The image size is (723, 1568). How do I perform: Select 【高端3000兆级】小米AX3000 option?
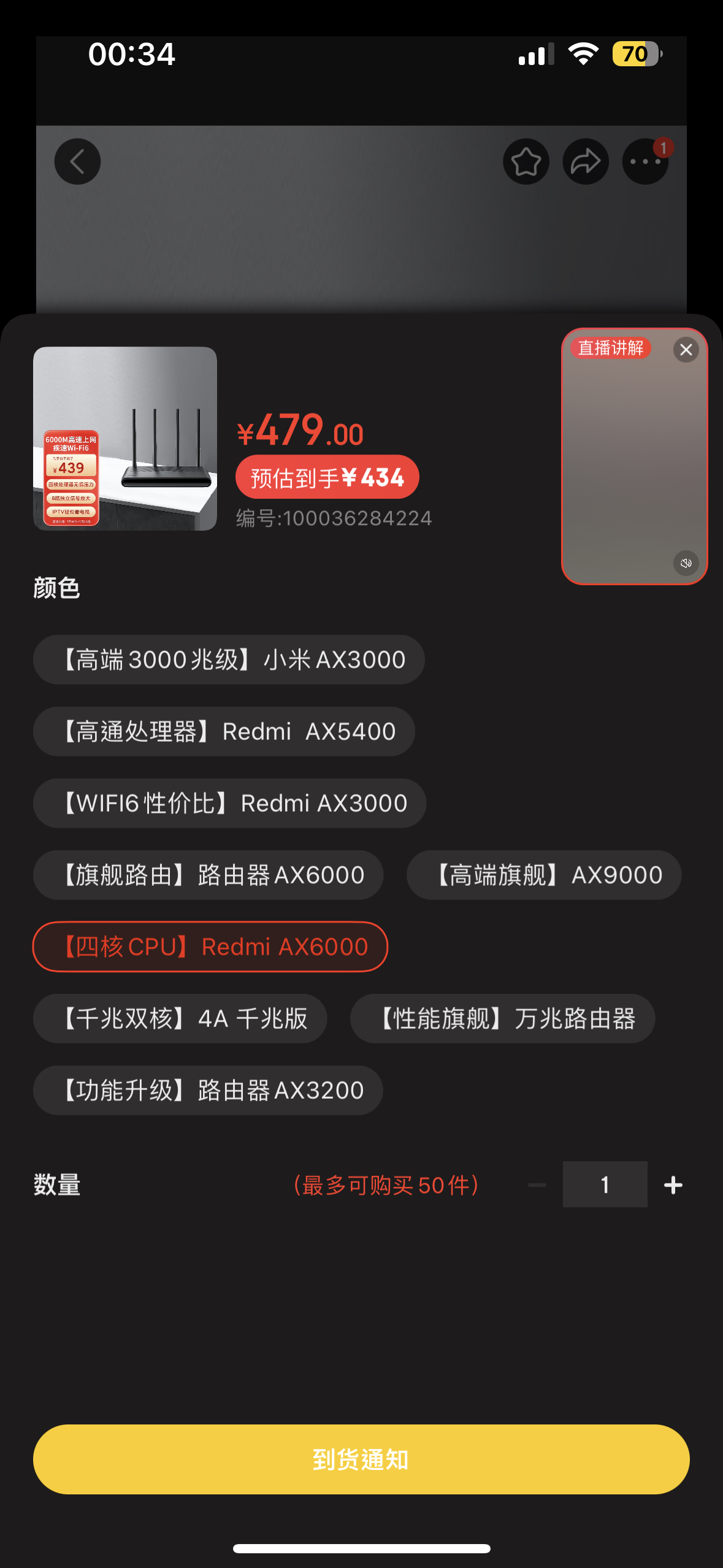pos(229,660)
